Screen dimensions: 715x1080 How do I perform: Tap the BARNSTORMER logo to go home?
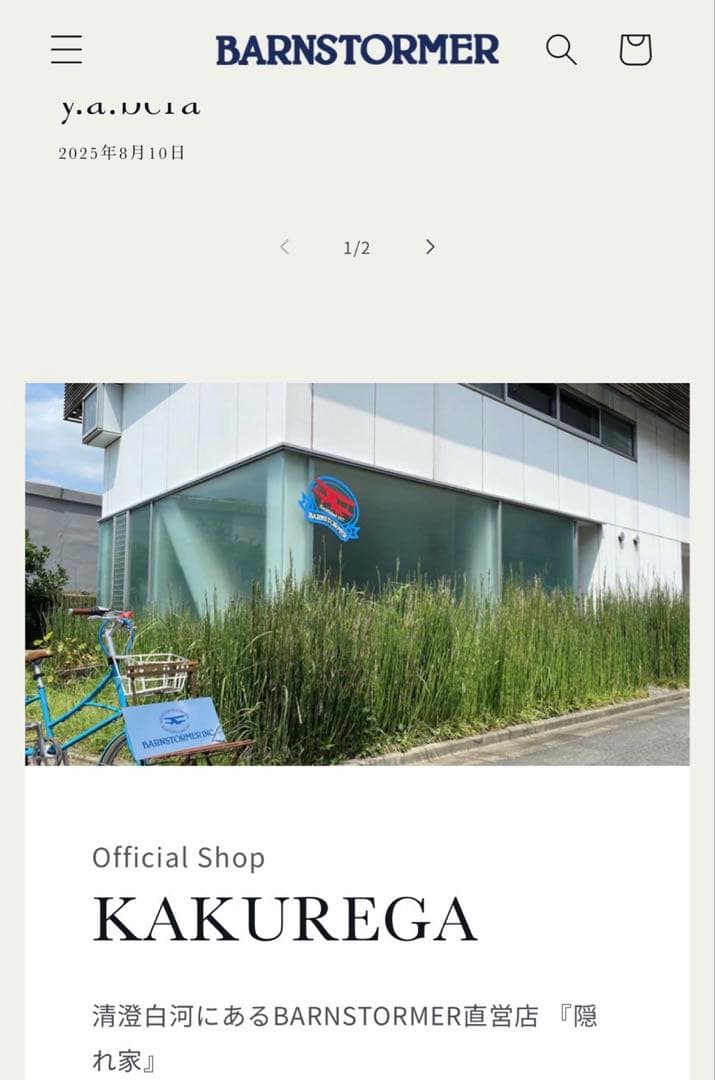pos(357,49)
